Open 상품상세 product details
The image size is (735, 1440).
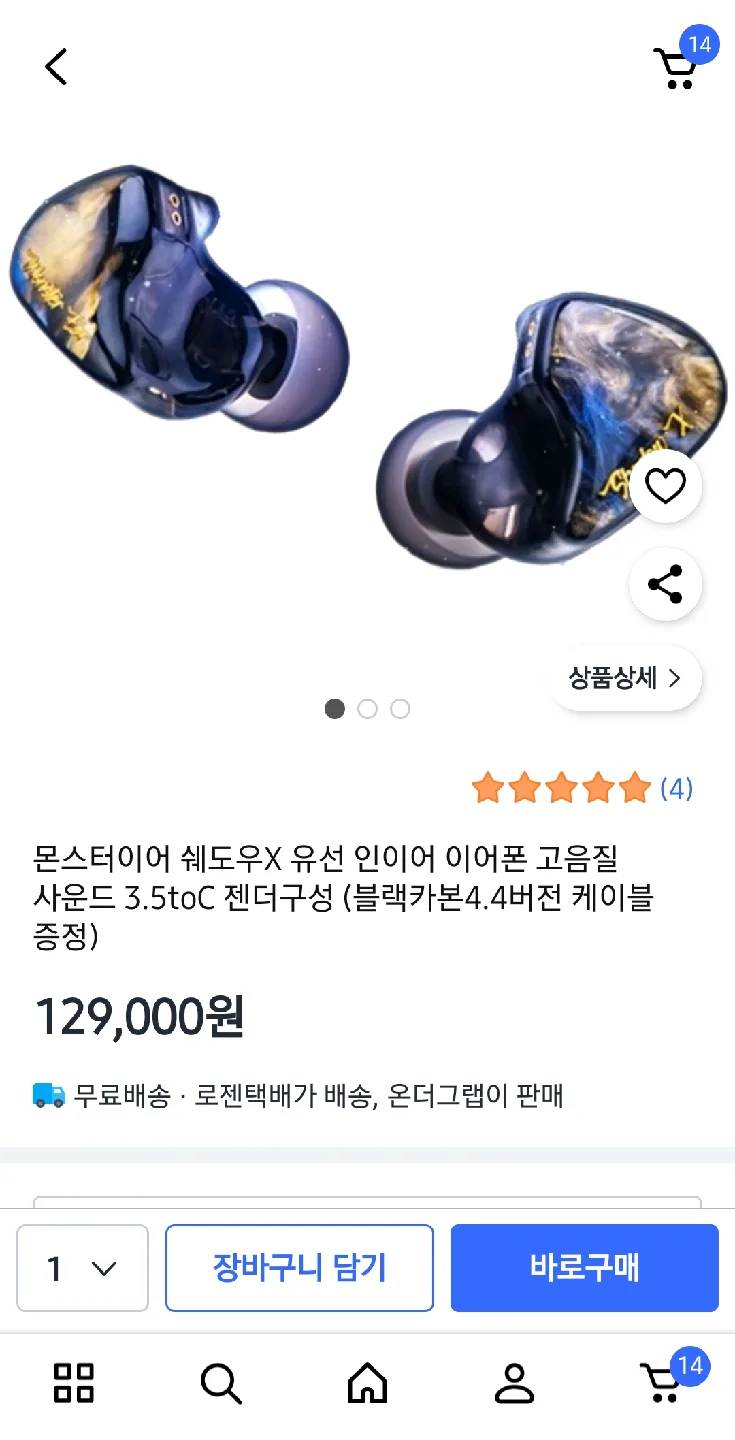coord(625,679)
